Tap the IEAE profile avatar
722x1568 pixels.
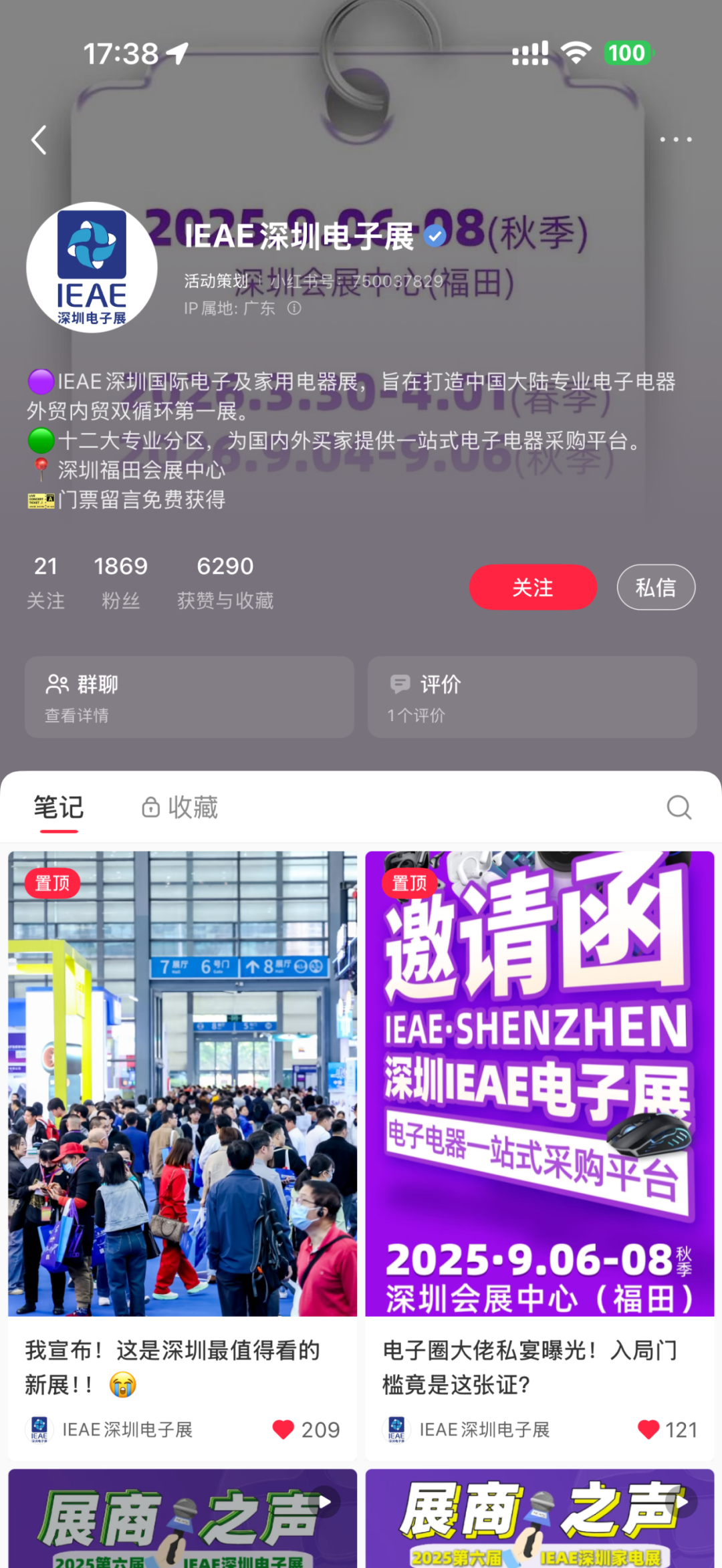(92, 267)
